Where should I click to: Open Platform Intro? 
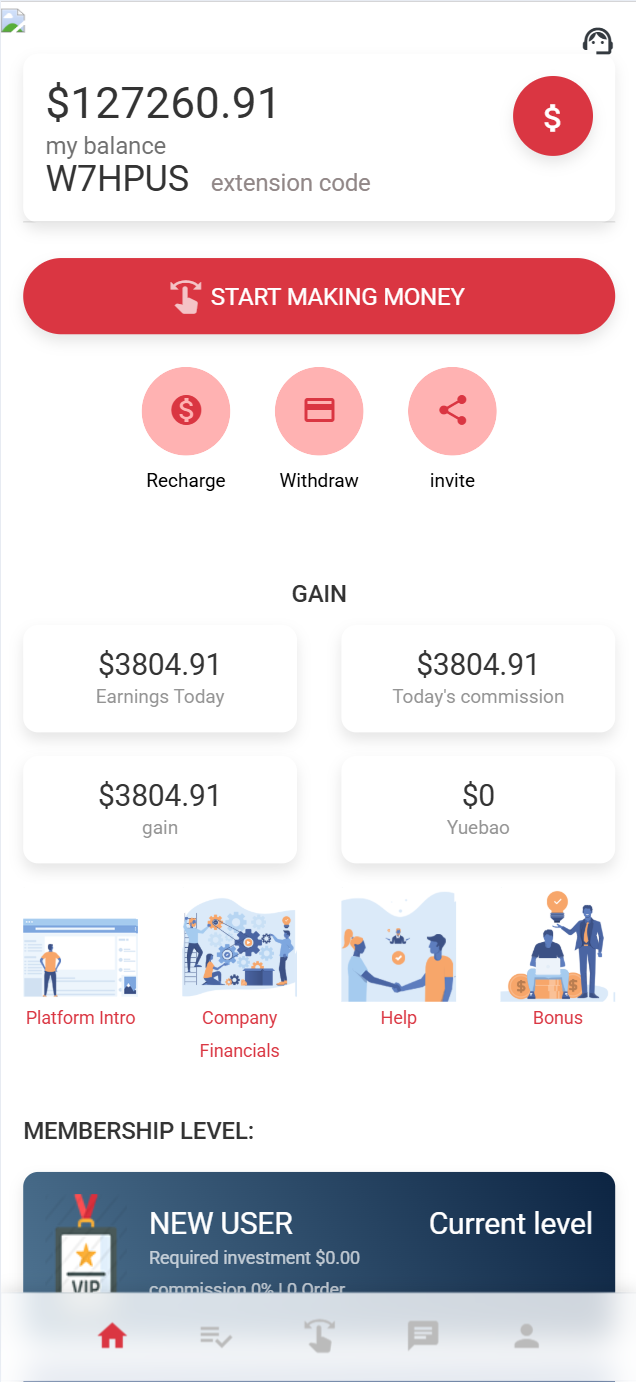point(80,960)
